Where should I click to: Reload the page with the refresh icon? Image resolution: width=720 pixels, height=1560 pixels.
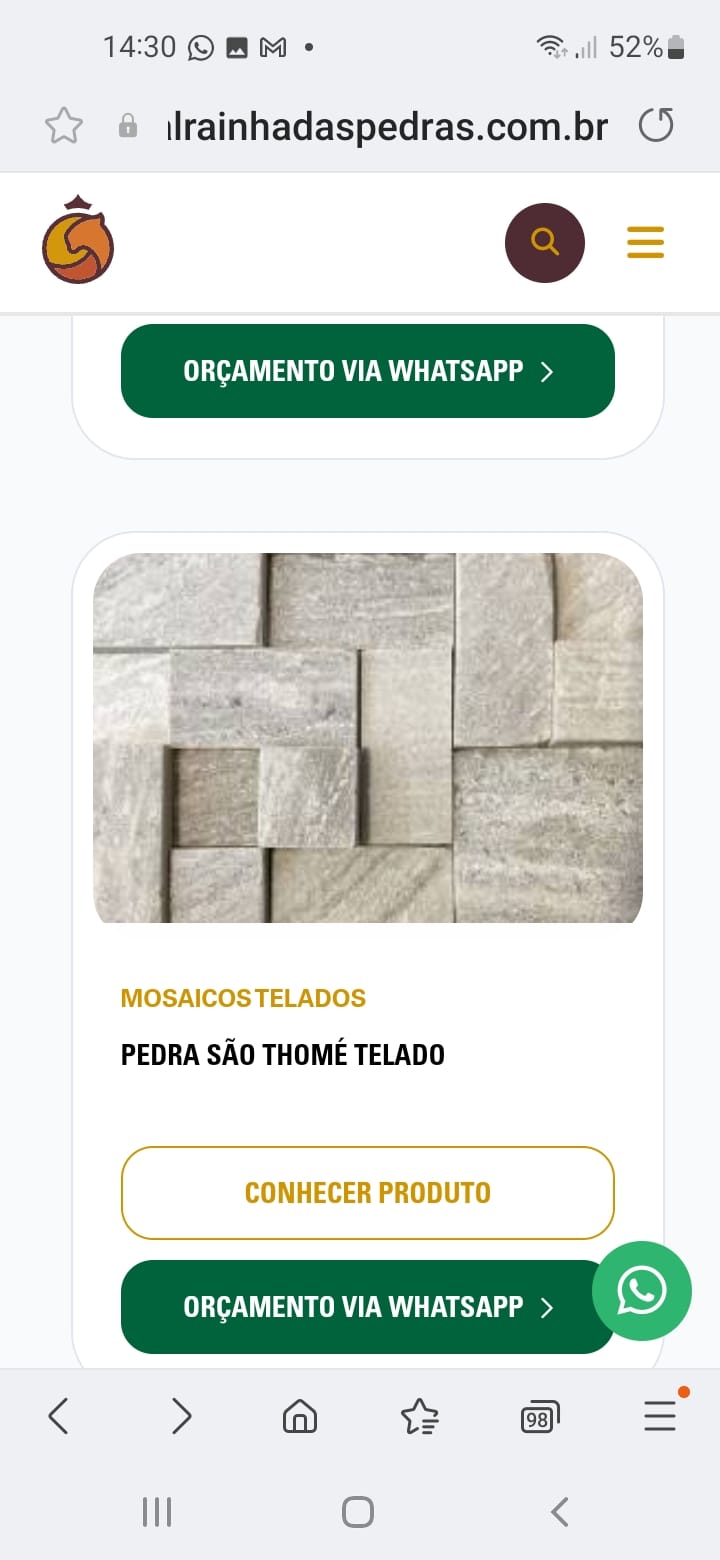coord(656,126)
